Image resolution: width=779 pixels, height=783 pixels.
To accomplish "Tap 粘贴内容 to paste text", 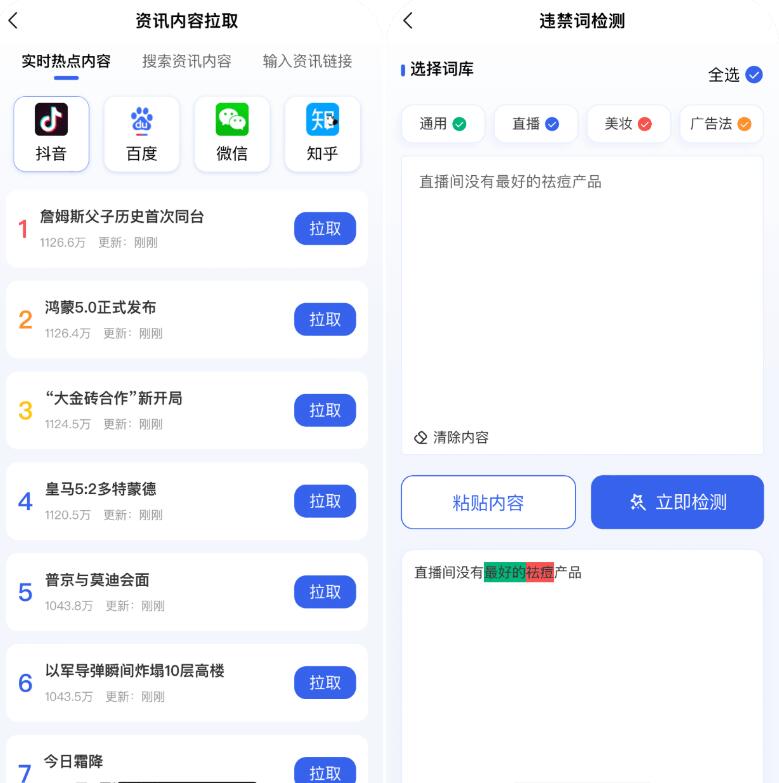I will [488, 502].
